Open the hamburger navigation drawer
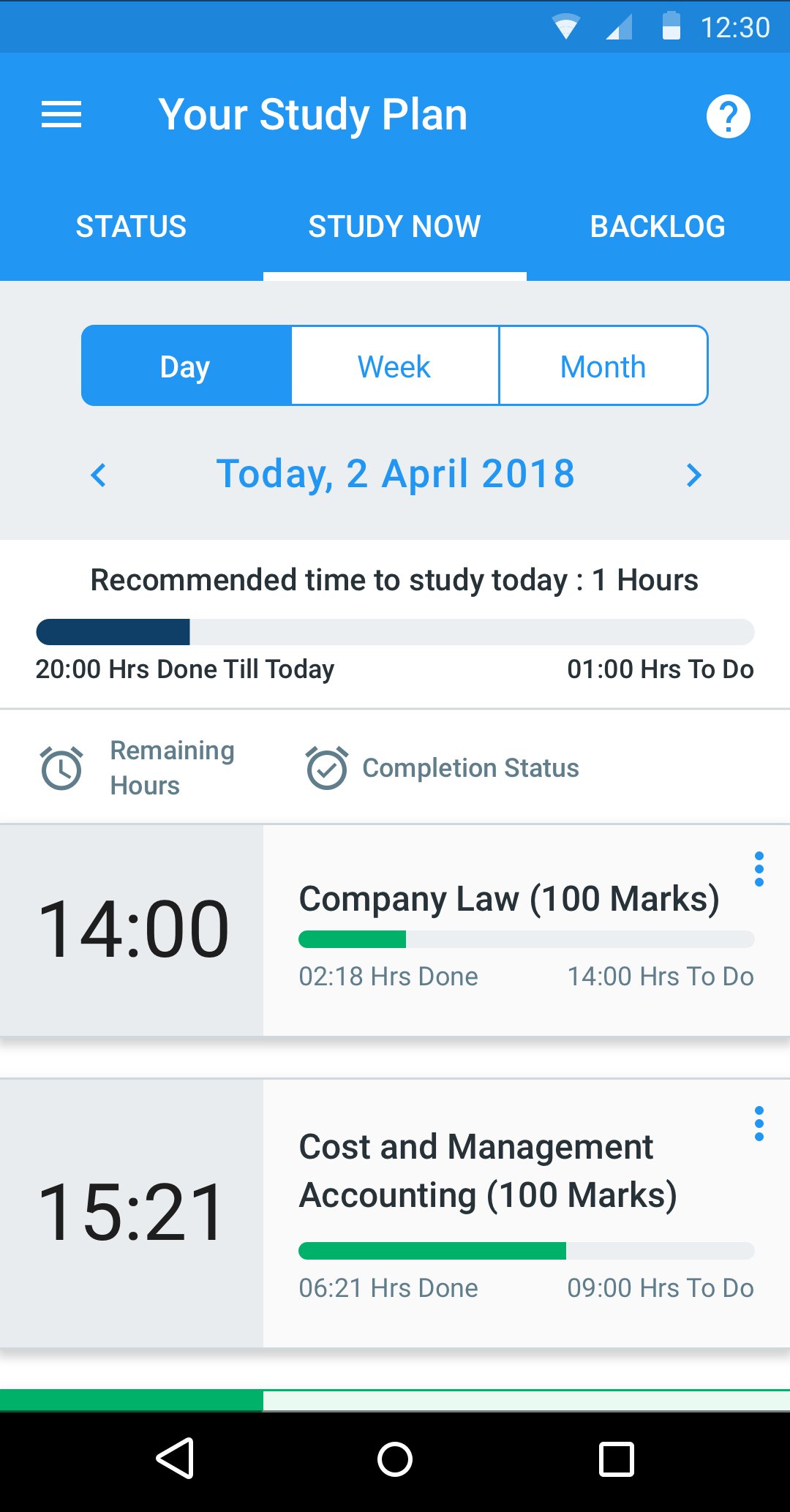Viewport: 790px width, 1512px height. [61, 115]
